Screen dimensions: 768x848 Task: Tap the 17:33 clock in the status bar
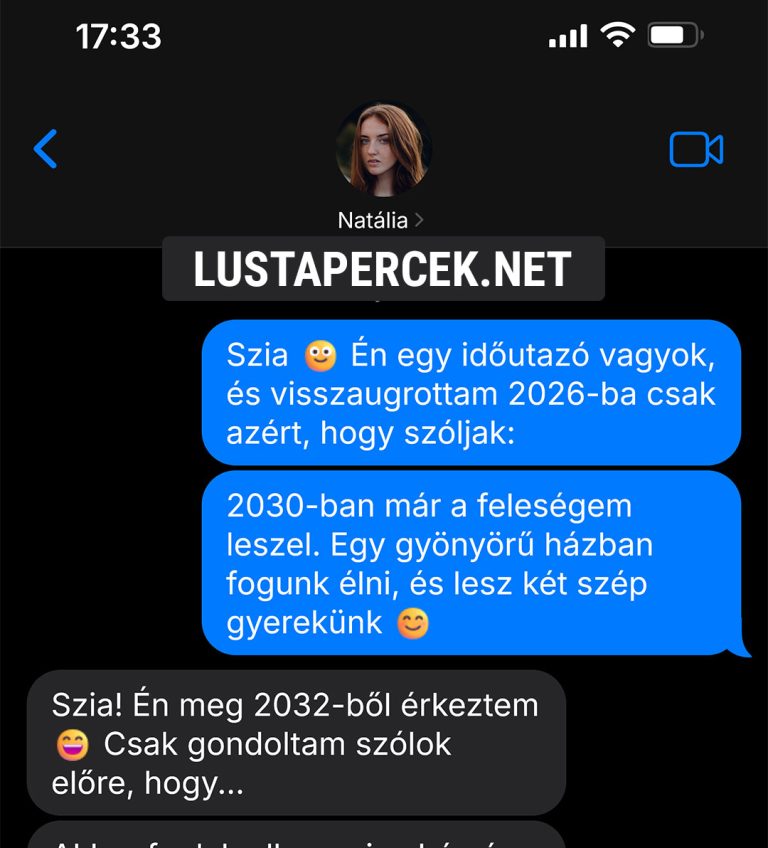pyautogui.click(x=118, y=36)
